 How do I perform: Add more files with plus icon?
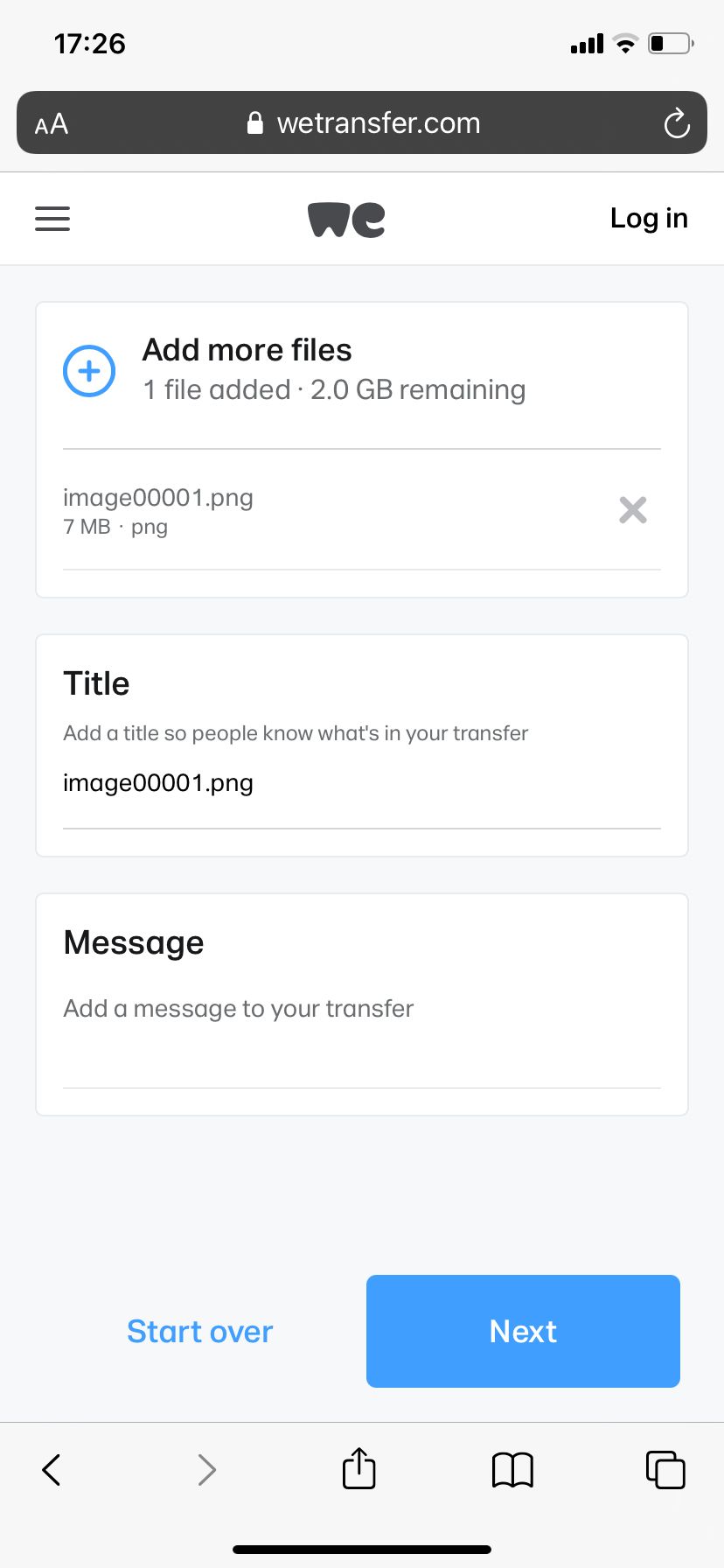point(89,371)
